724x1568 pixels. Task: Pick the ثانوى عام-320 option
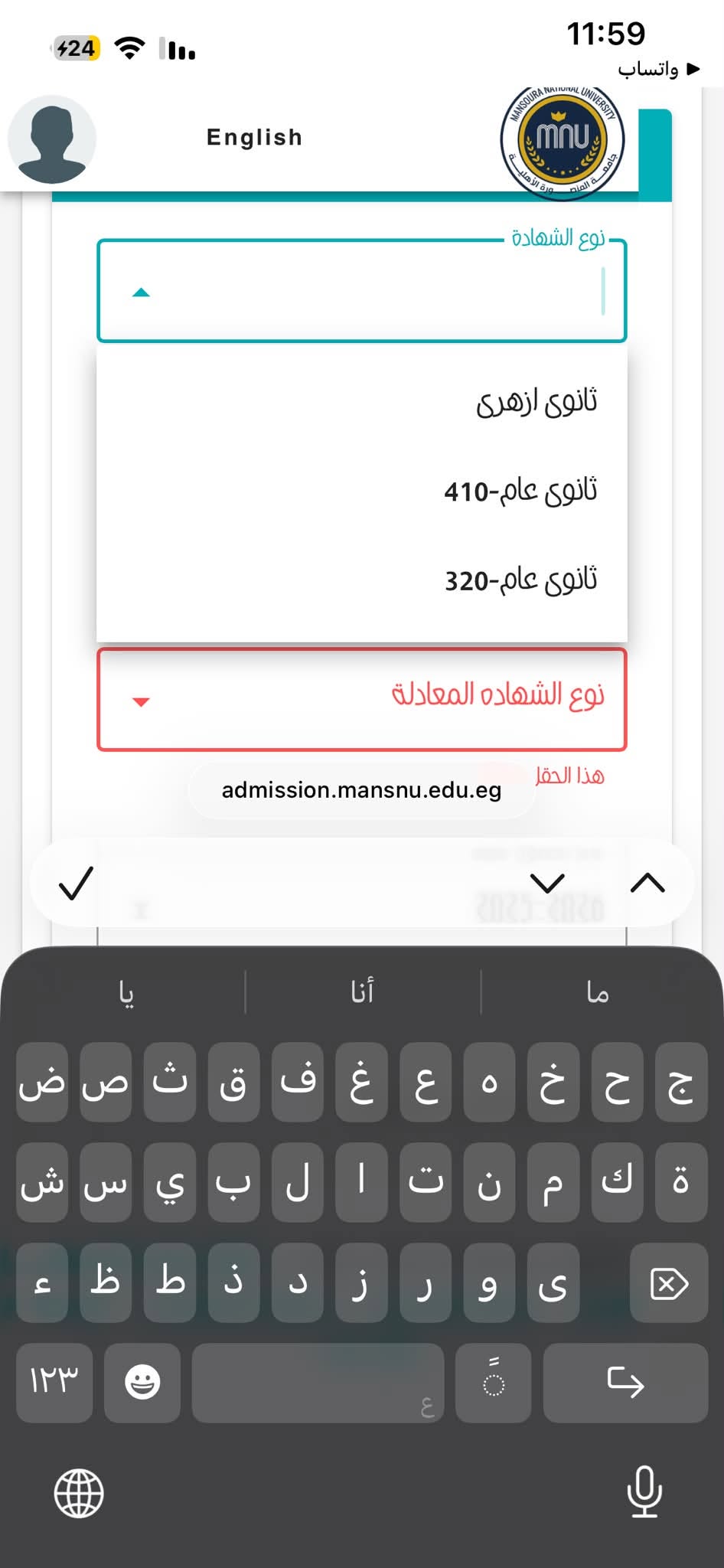362,580
